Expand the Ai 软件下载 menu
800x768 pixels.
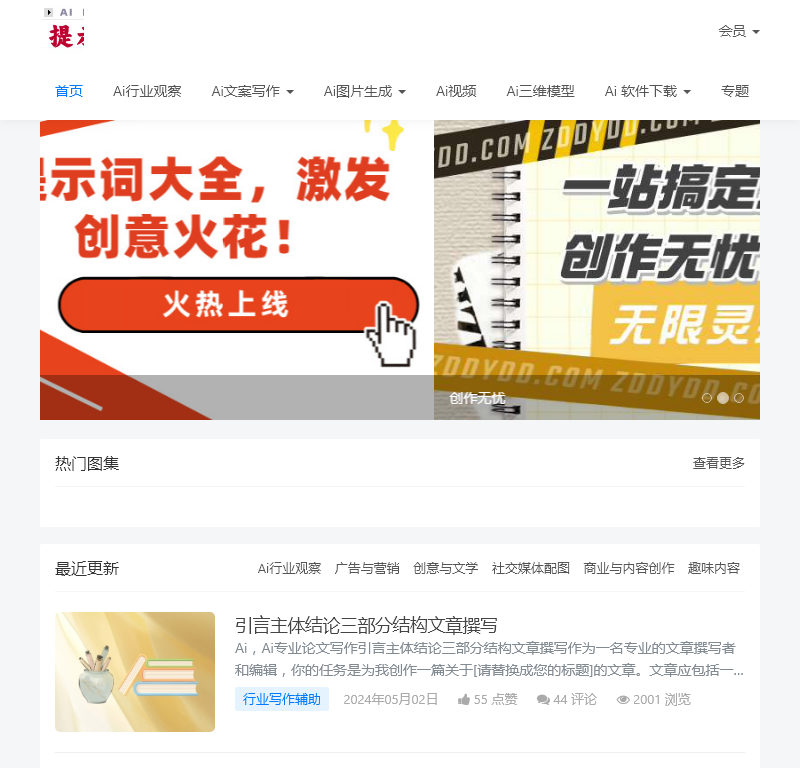point(647,91)
